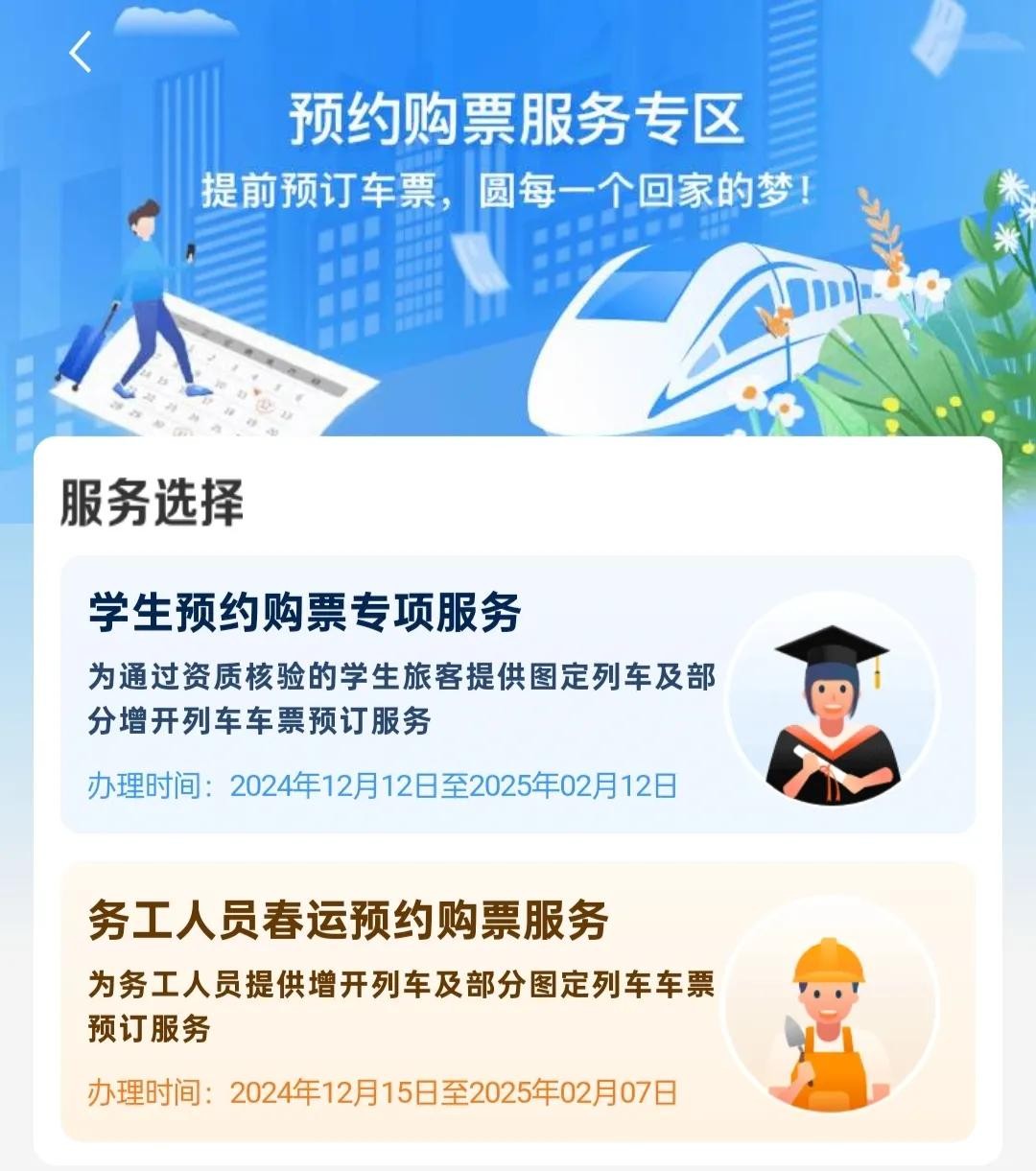Select 务工人员春运预约购票服务 card

pos(518,1001)
